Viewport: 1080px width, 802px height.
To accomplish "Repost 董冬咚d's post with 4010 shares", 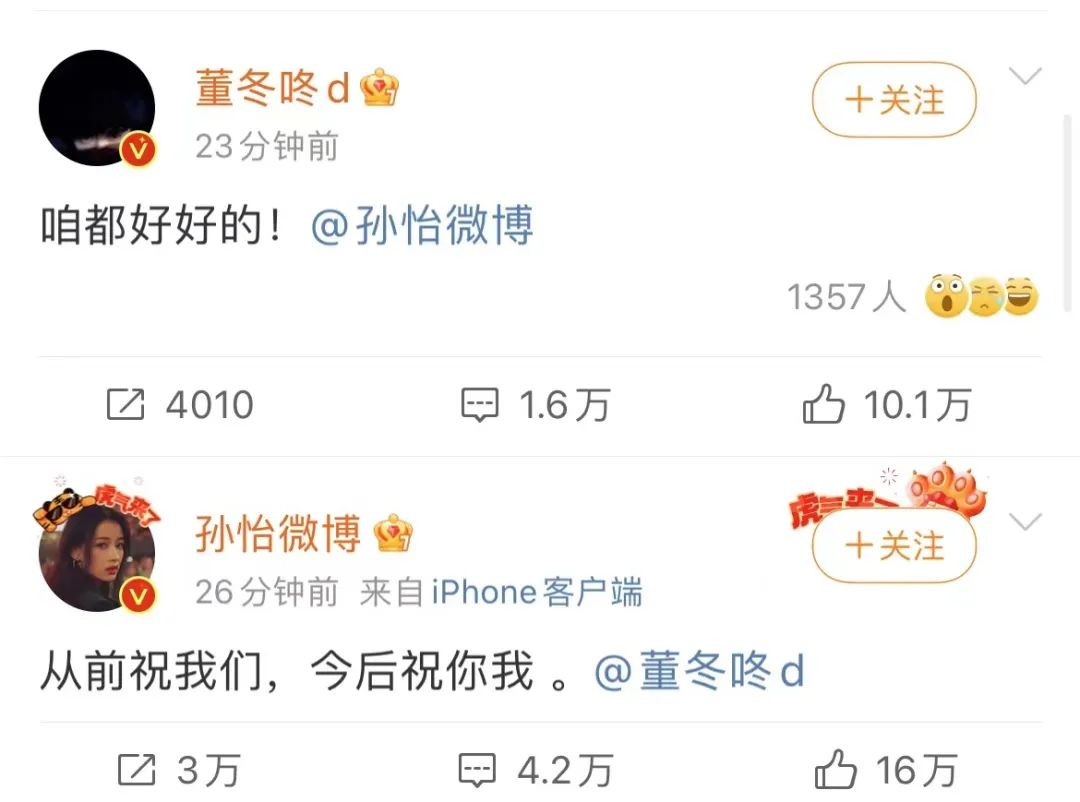I will tap(180, 405).
